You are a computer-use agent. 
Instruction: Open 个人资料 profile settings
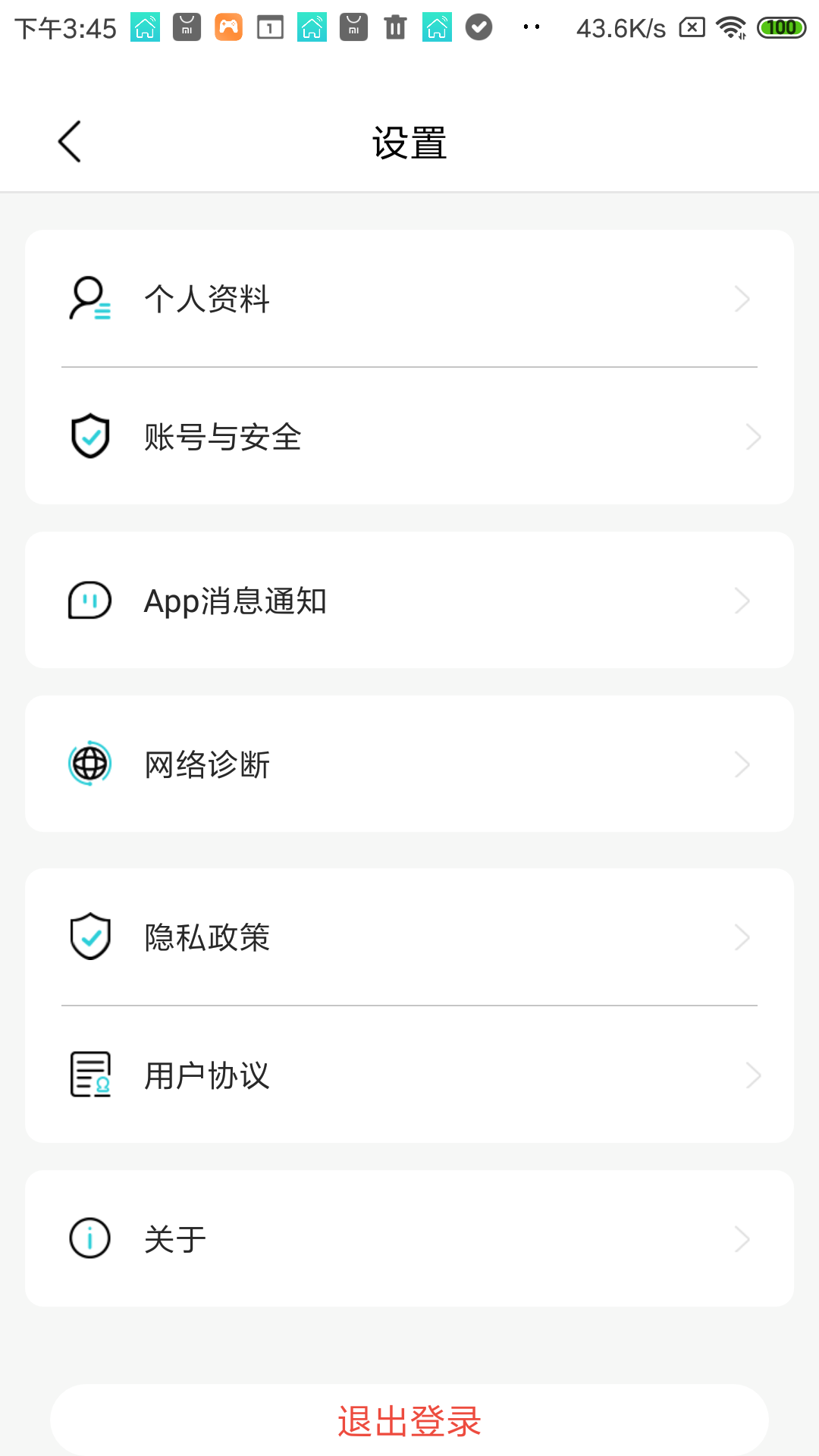409,299
